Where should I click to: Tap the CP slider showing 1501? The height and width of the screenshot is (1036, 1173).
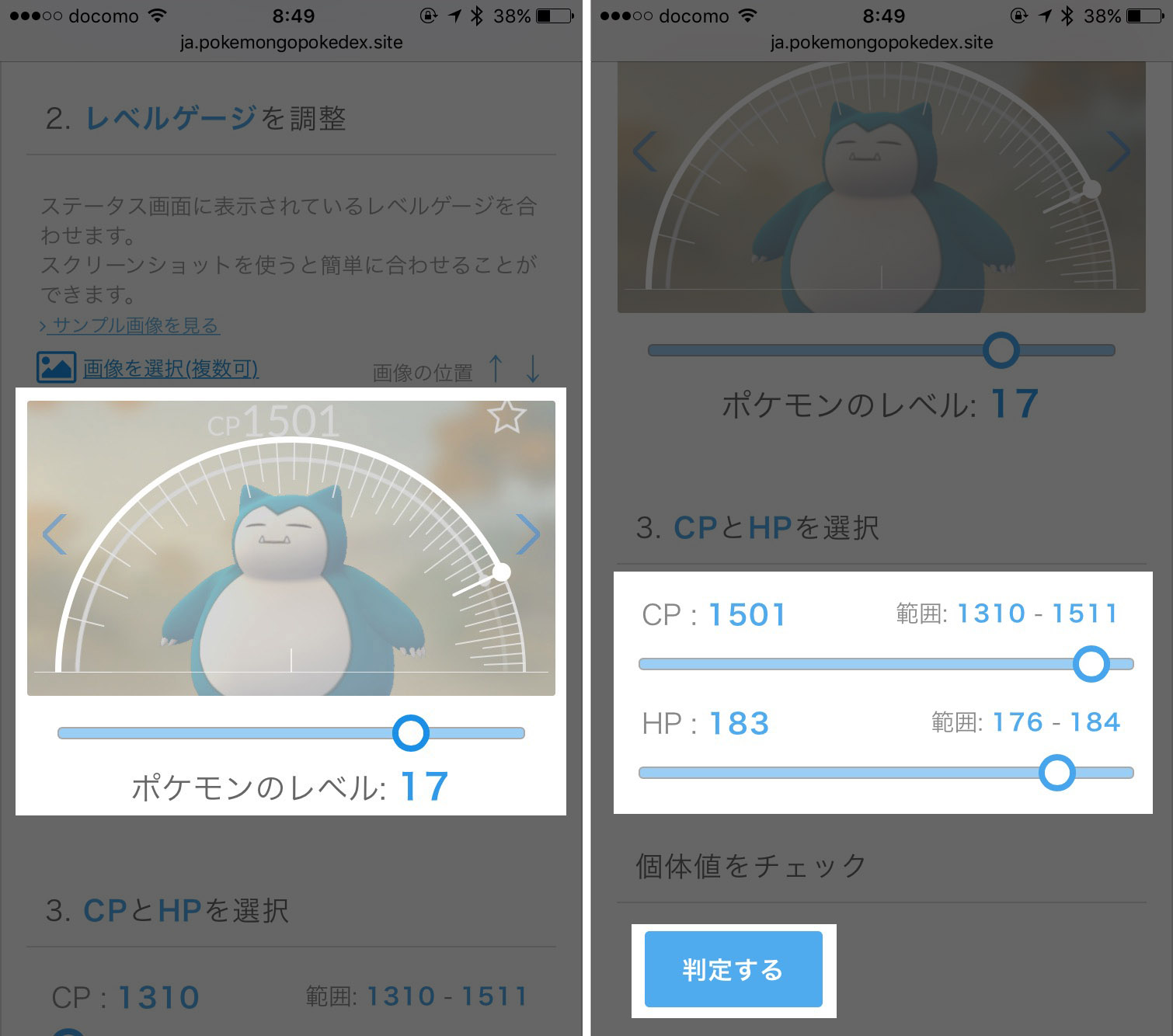click(886, 664)
